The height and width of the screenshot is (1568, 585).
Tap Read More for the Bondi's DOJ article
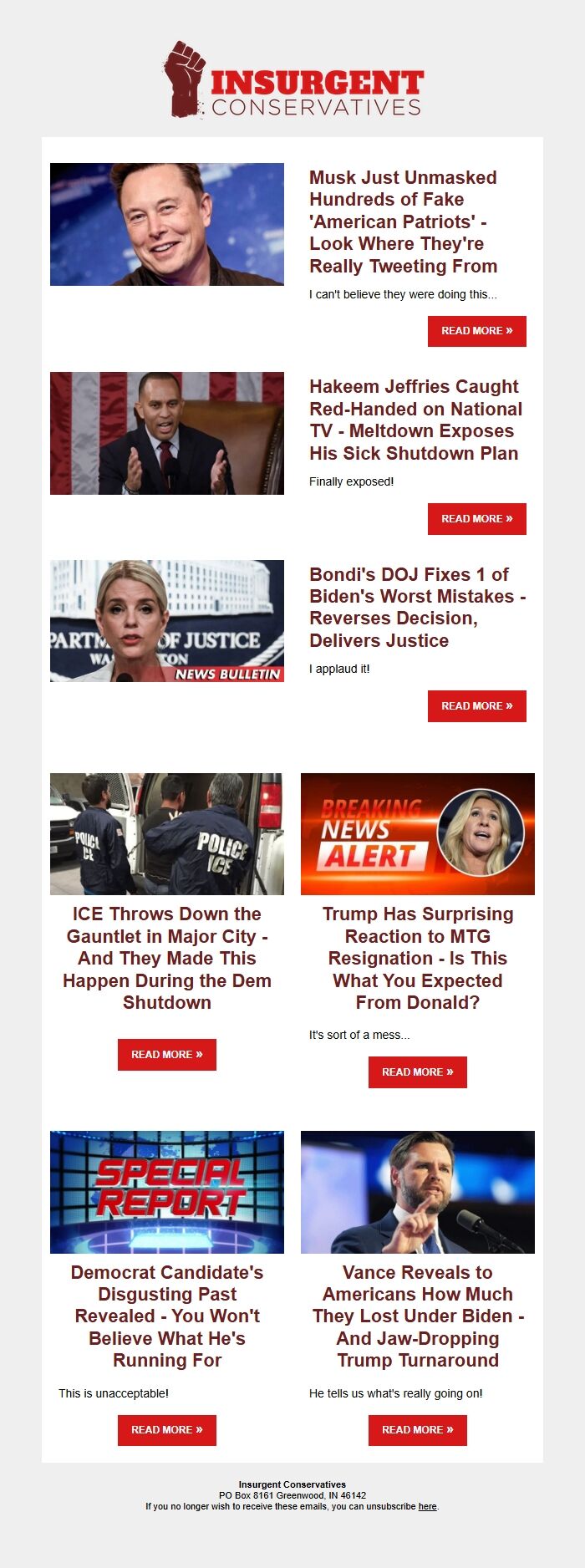point(476,706)
